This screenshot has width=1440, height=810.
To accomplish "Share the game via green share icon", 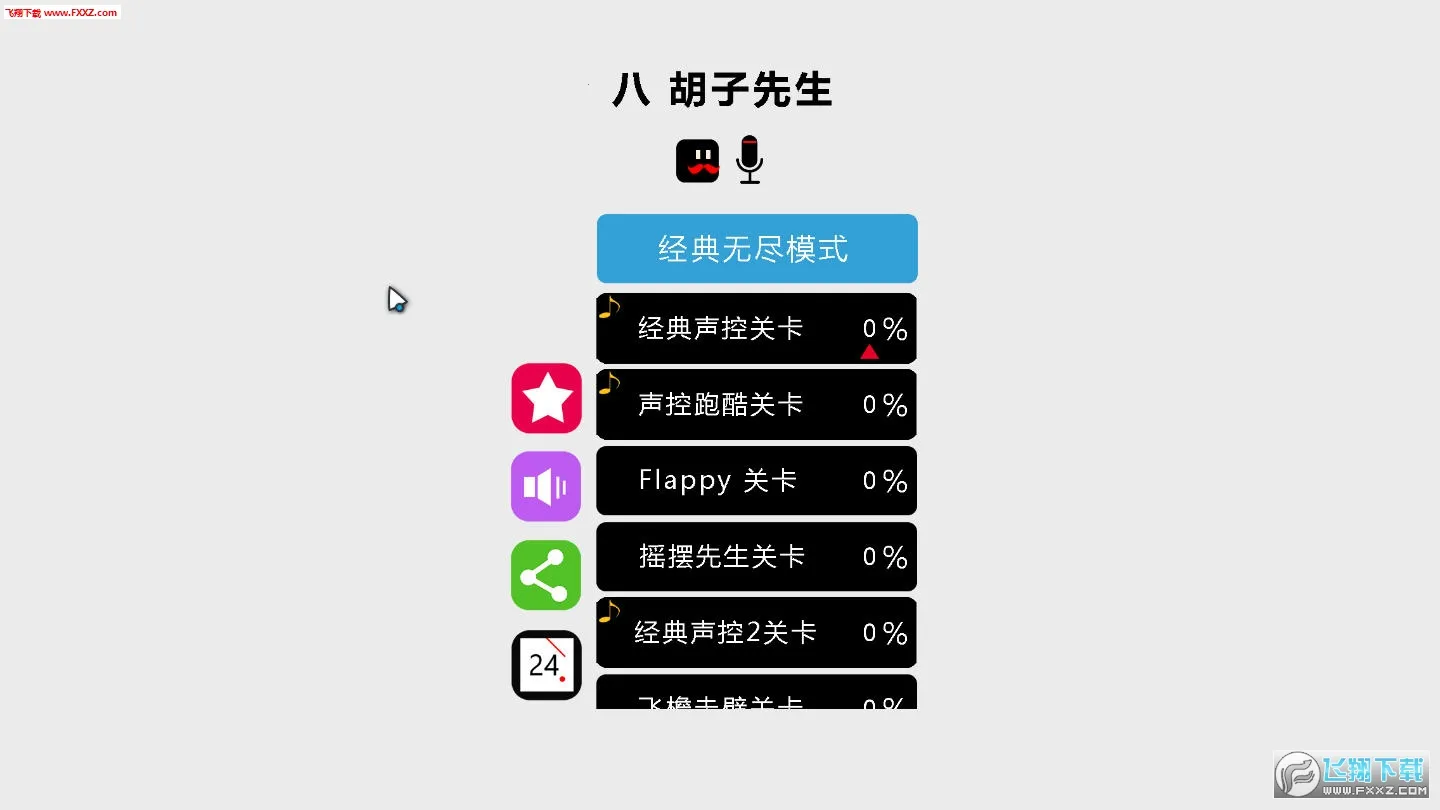I will tap(546, 575).
